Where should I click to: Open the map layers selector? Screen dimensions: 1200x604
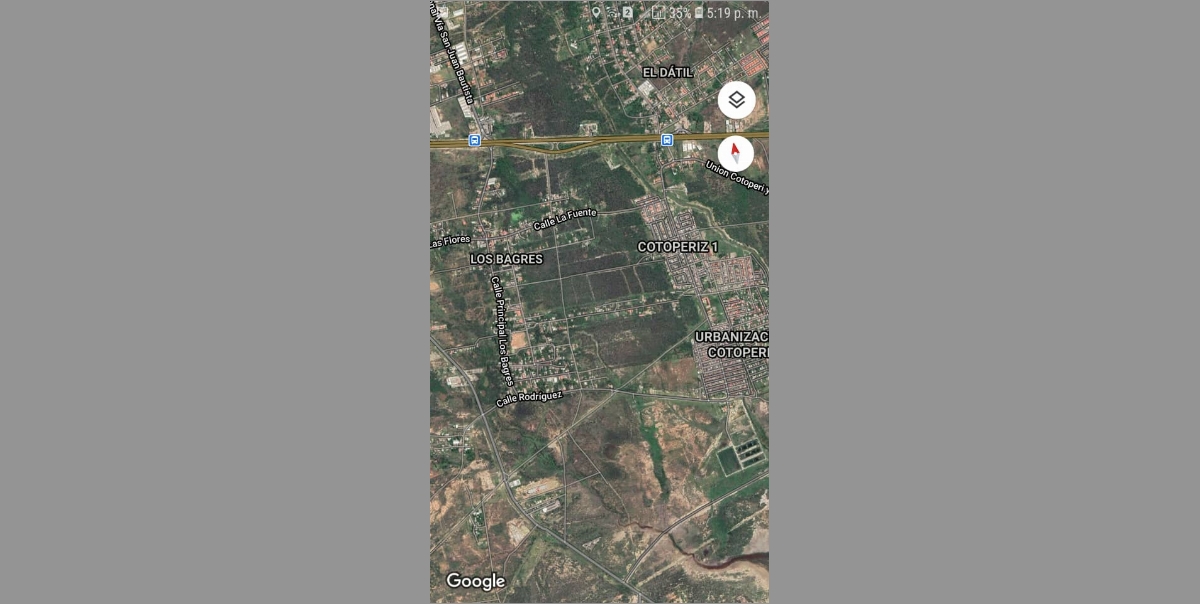(736, 100)
